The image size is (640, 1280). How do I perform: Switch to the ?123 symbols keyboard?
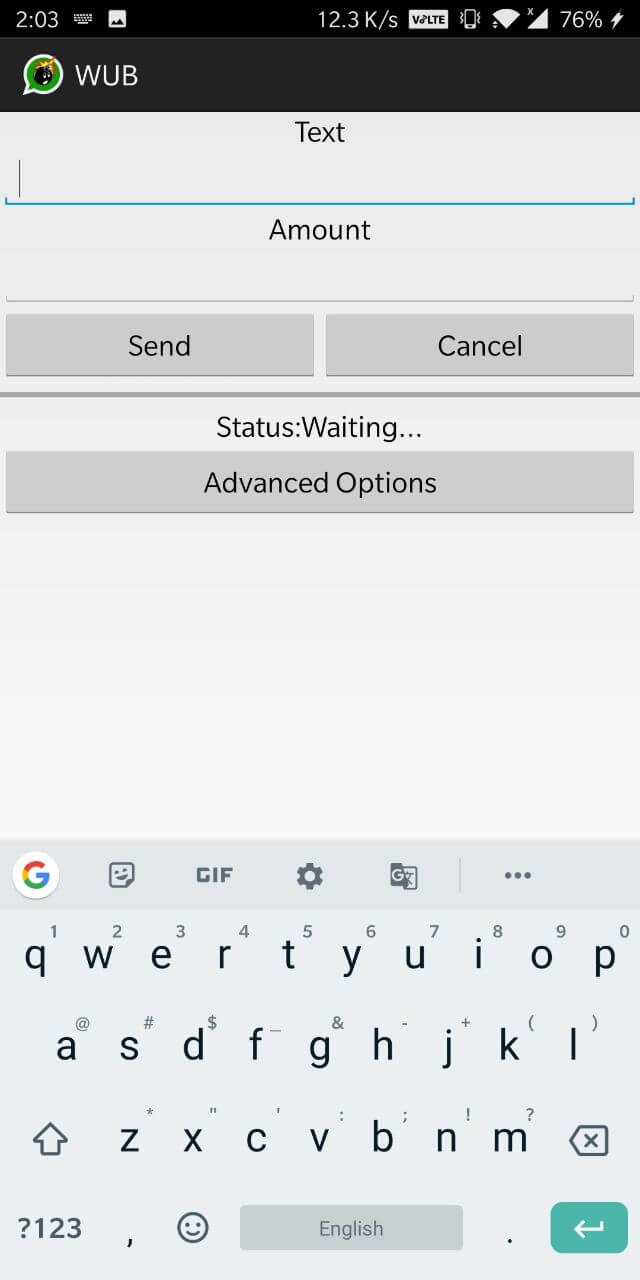click(50, 1228)
